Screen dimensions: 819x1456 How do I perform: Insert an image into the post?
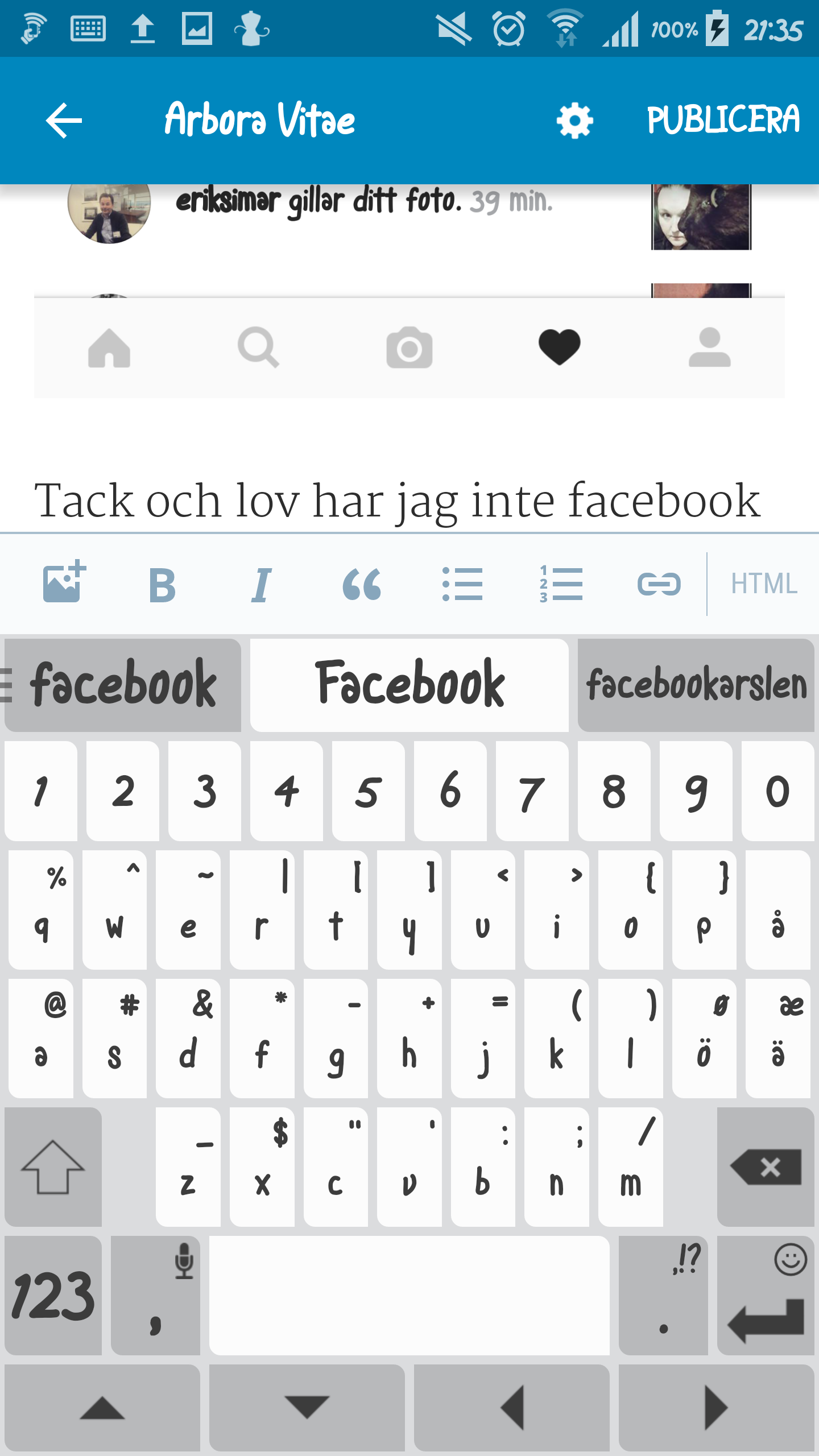coord(64,582)
